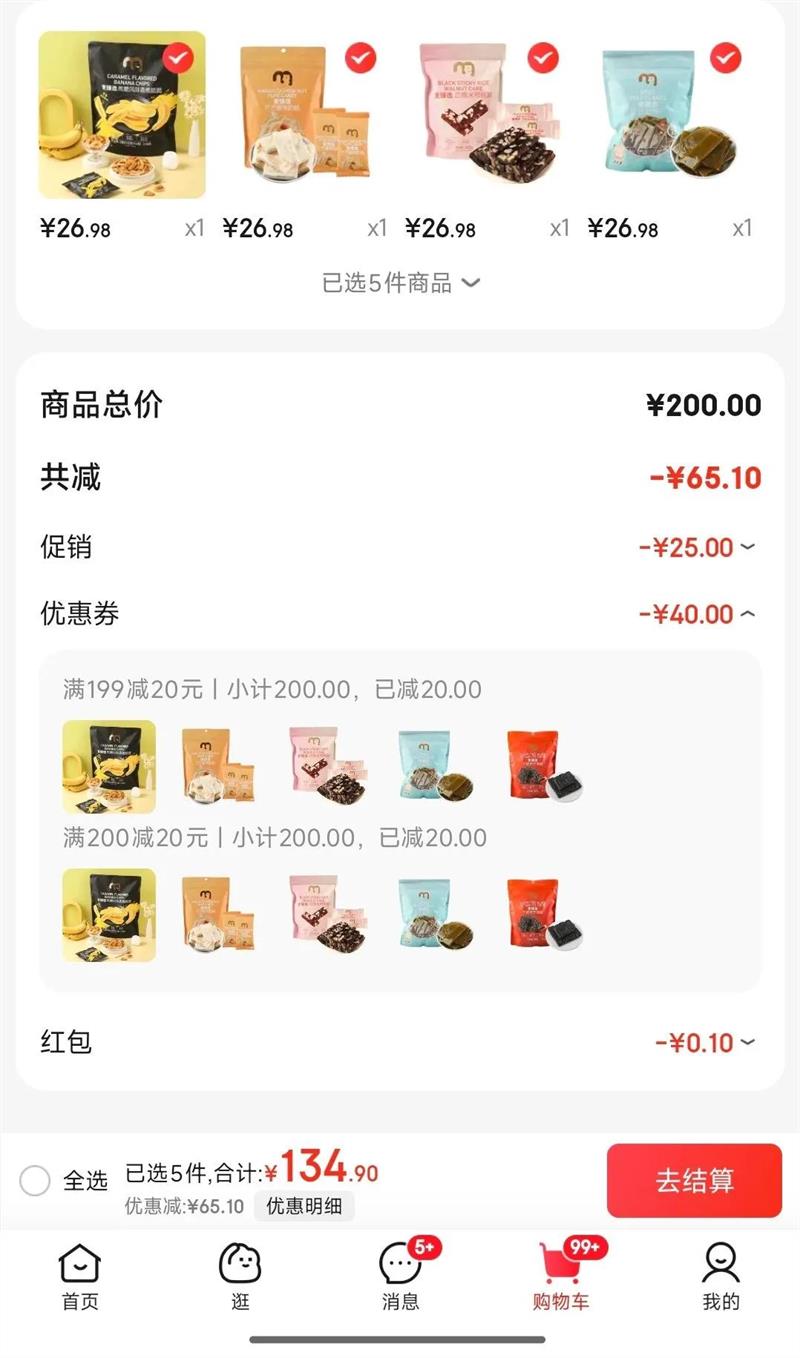
Task: Switch to the 我的 profile tab
Action: click(x=720, y=1276)
